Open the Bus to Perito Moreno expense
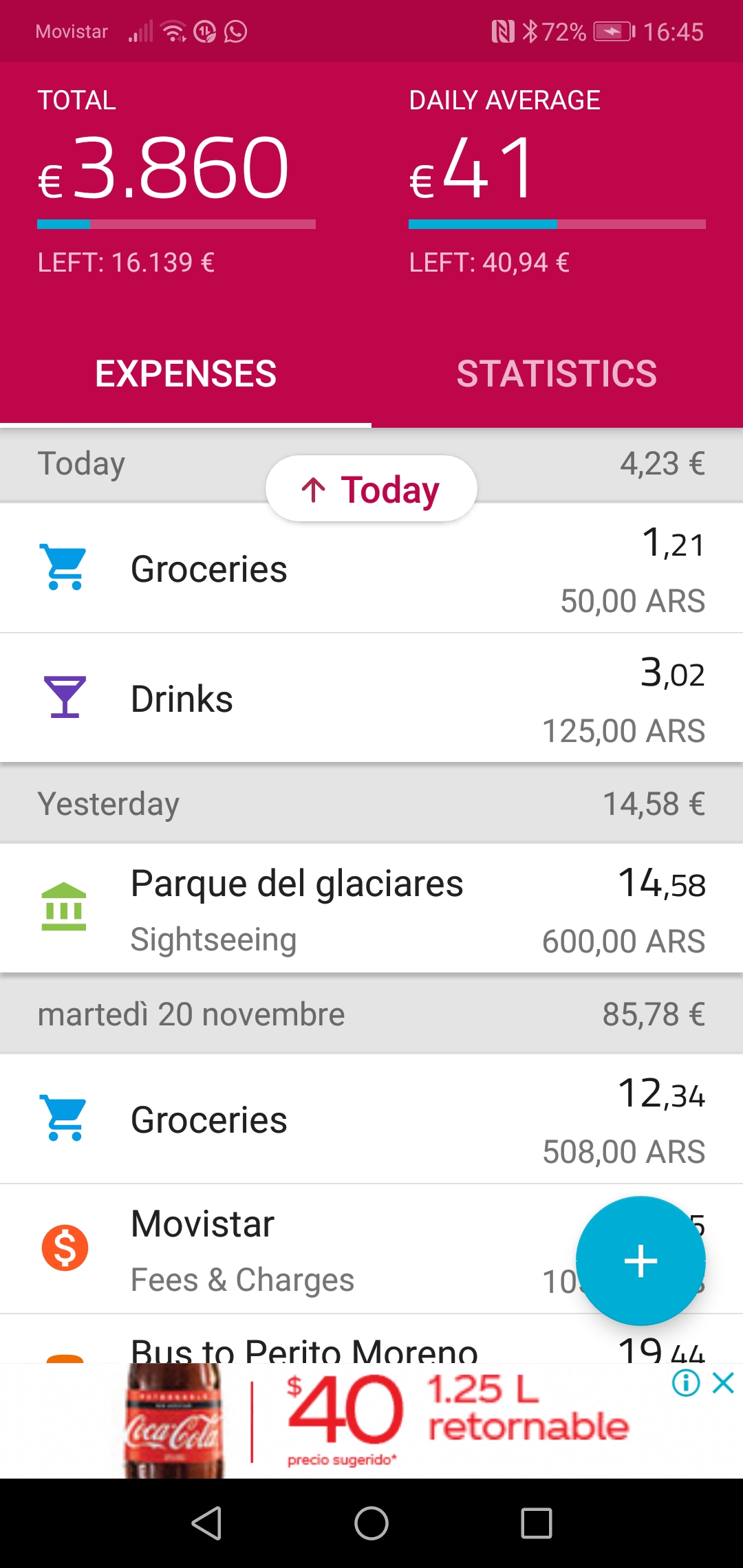Image resolution: width=743 pixels, height=1568 pixels. coord(371,1340)
